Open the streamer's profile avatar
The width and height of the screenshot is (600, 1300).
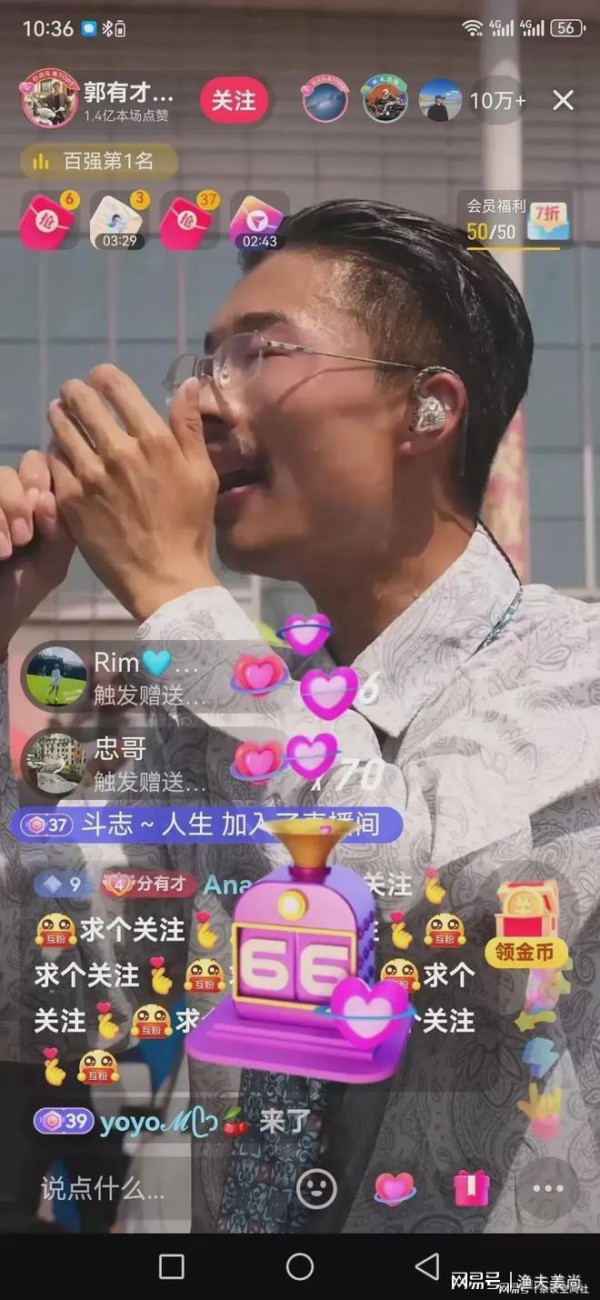click(49, 100)
